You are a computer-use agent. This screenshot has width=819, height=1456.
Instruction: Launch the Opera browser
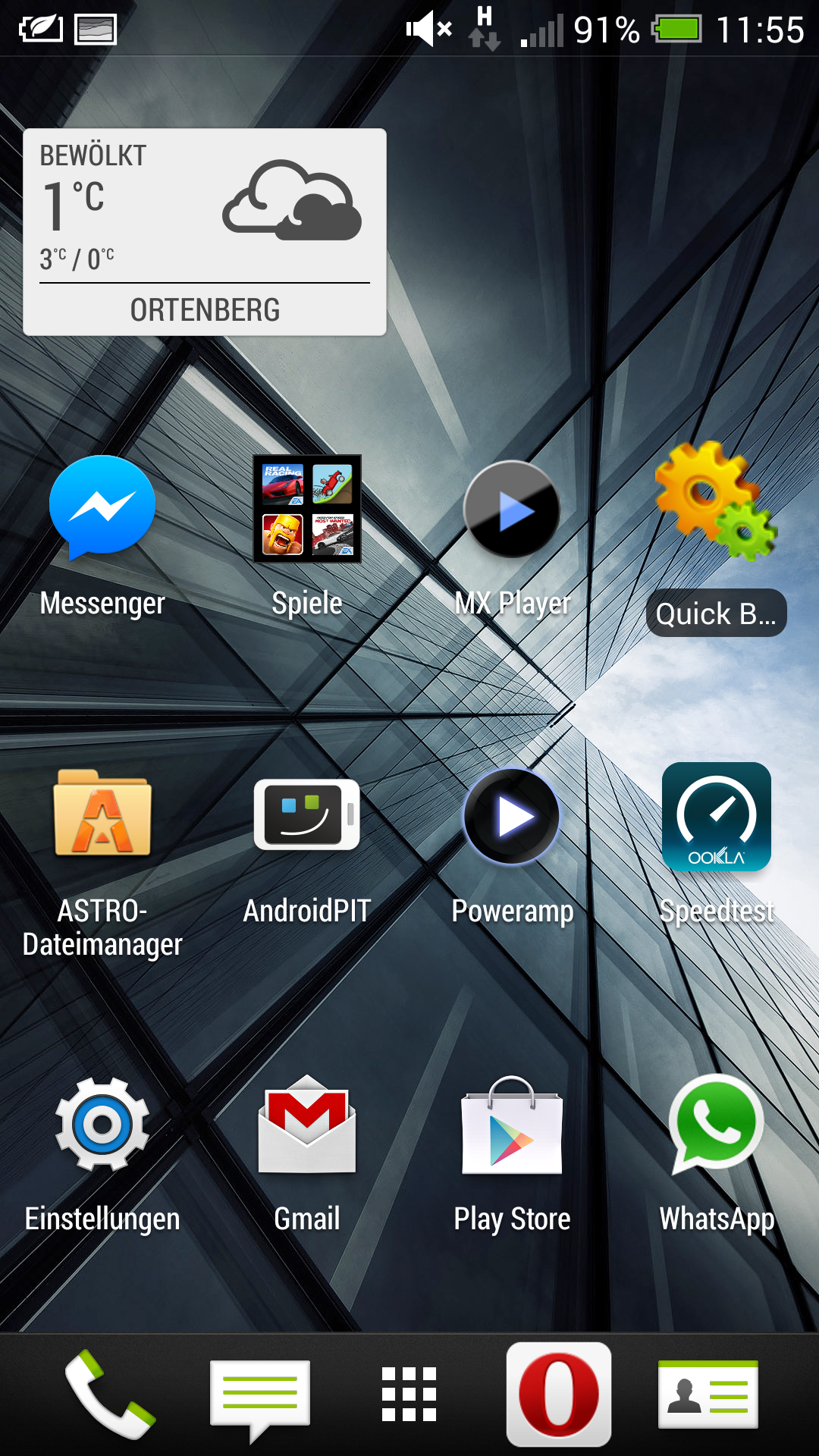pos(559,1394)
